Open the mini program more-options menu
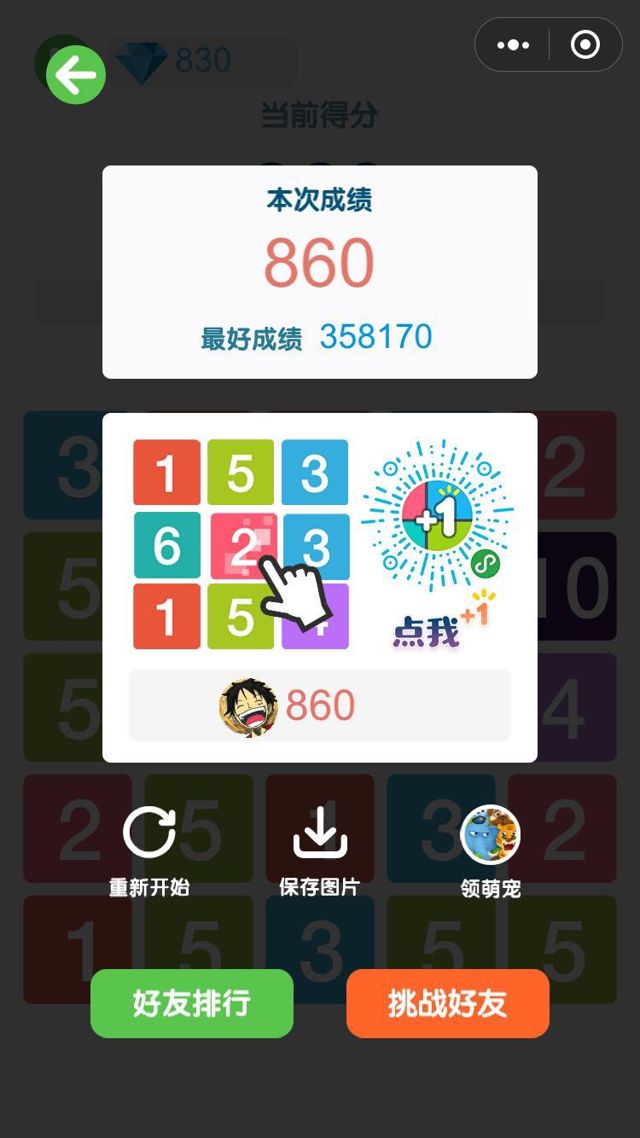The width and height of the screenshot is (640, 1138). pos(513,45)
